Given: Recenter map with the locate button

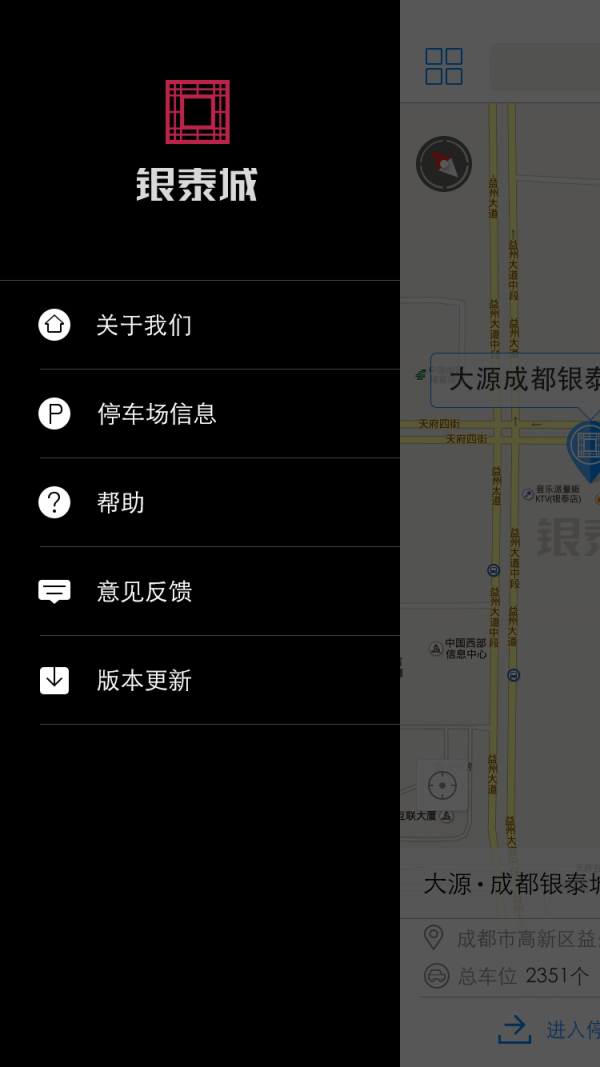Looking at the screenshot, I should 442,784.
